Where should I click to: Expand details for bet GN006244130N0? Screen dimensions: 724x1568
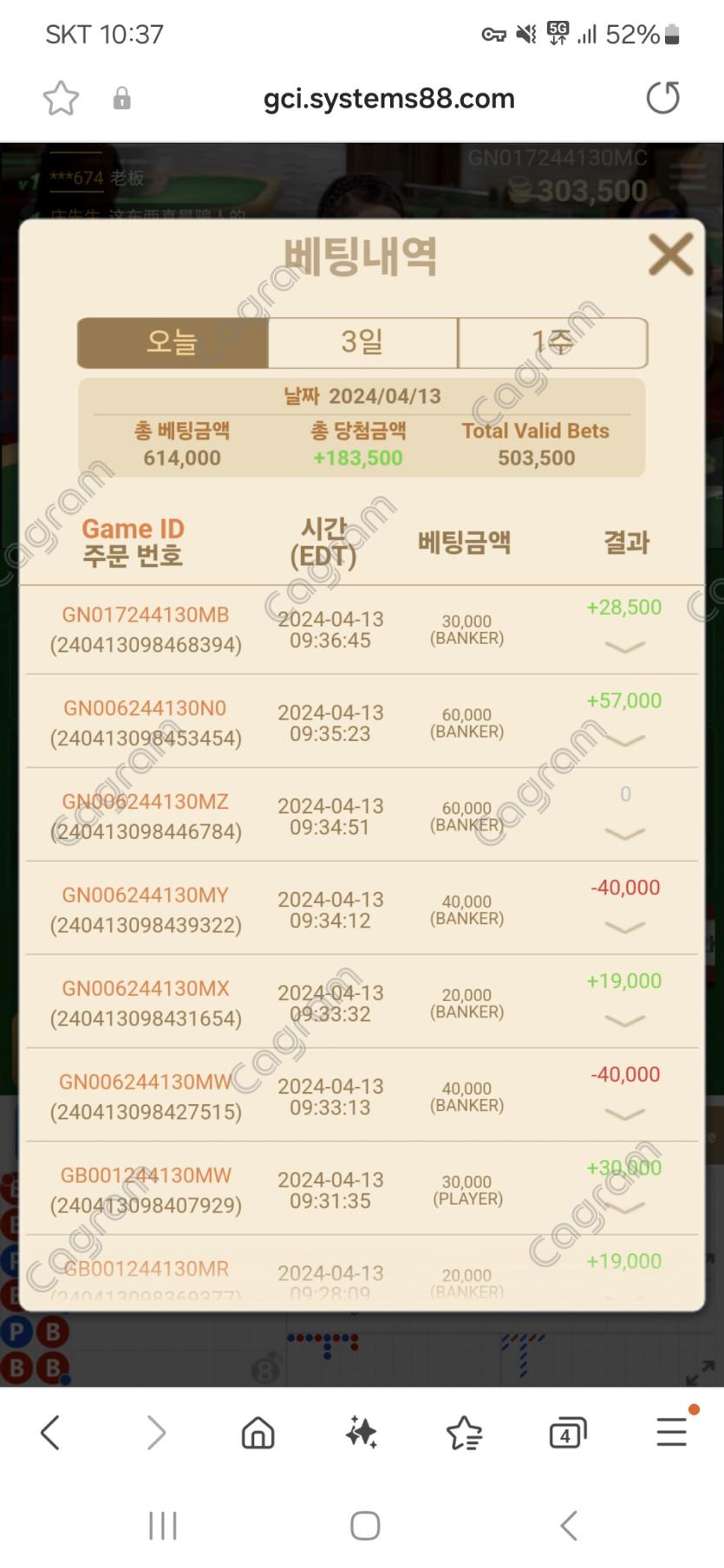pyautogui.click(x=624, y=740)
